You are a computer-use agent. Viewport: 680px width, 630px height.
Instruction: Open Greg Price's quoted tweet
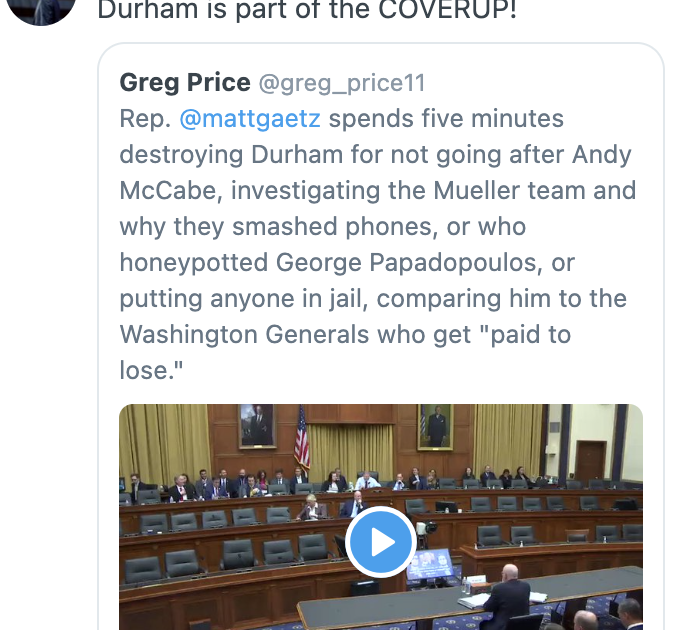pos(378,227)
